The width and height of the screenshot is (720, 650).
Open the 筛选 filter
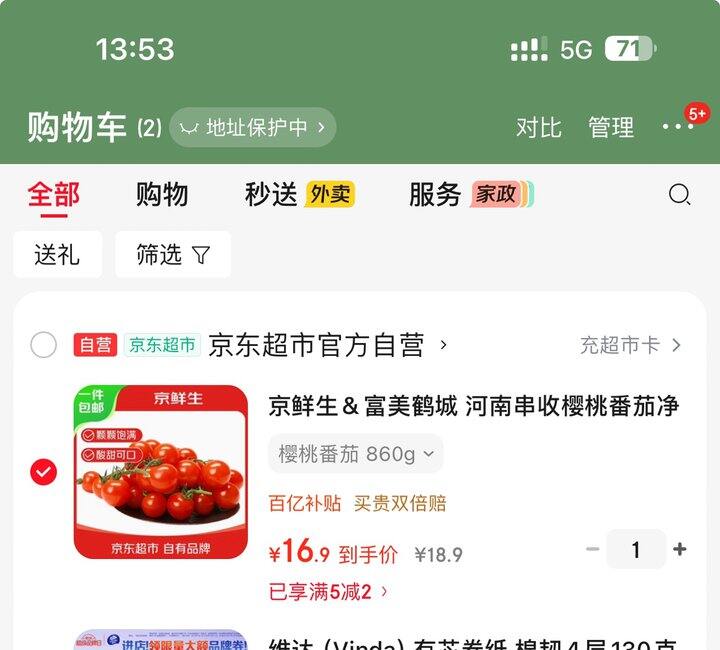tap(173, 255)
